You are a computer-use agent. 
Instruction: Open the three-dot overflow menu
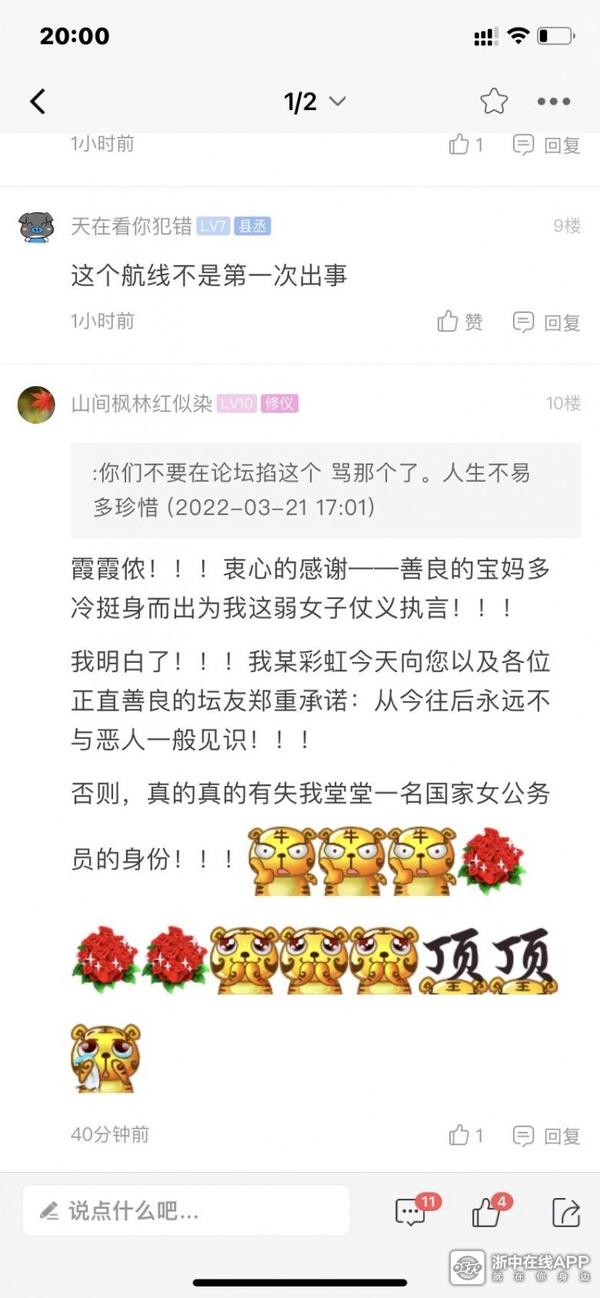553,101
